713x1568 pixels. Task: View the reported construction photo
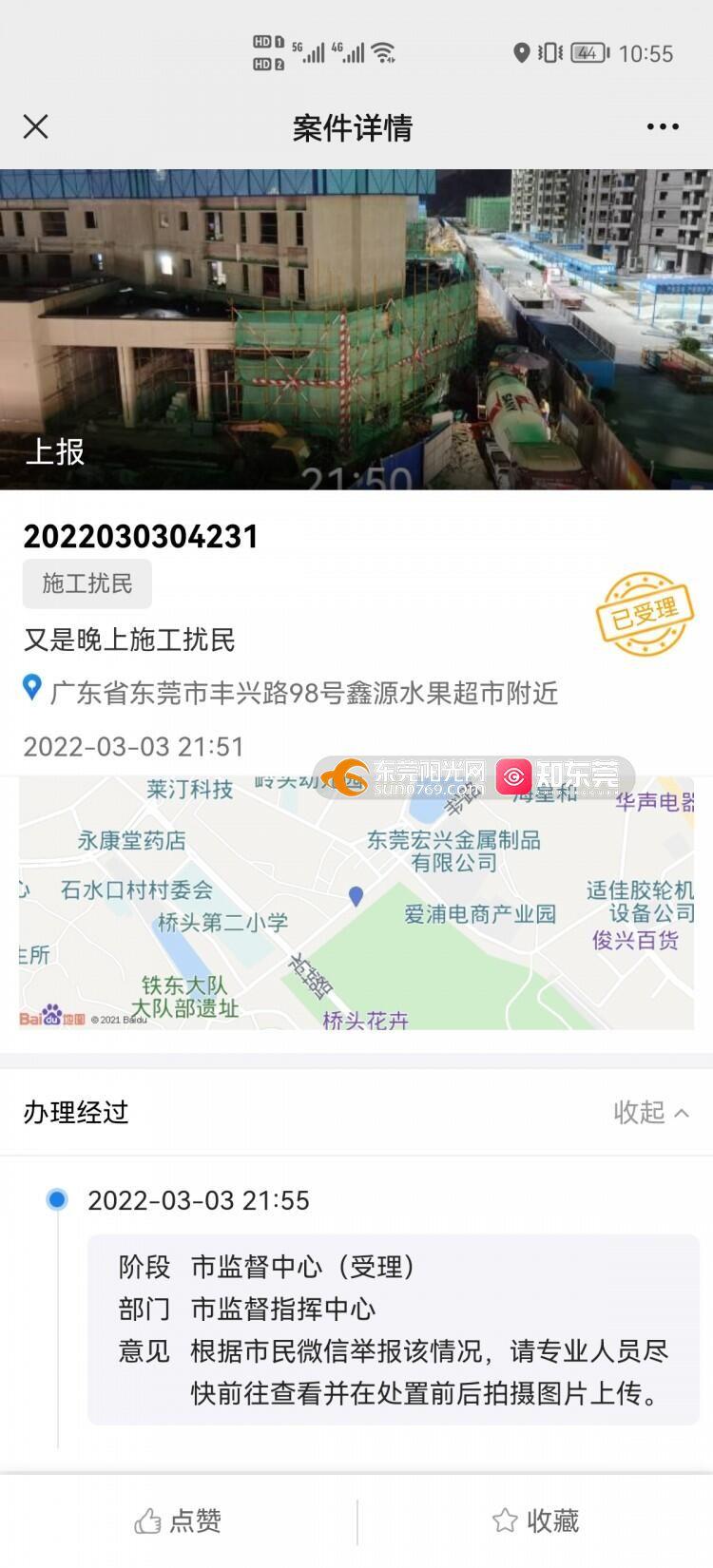click(356, 329)
